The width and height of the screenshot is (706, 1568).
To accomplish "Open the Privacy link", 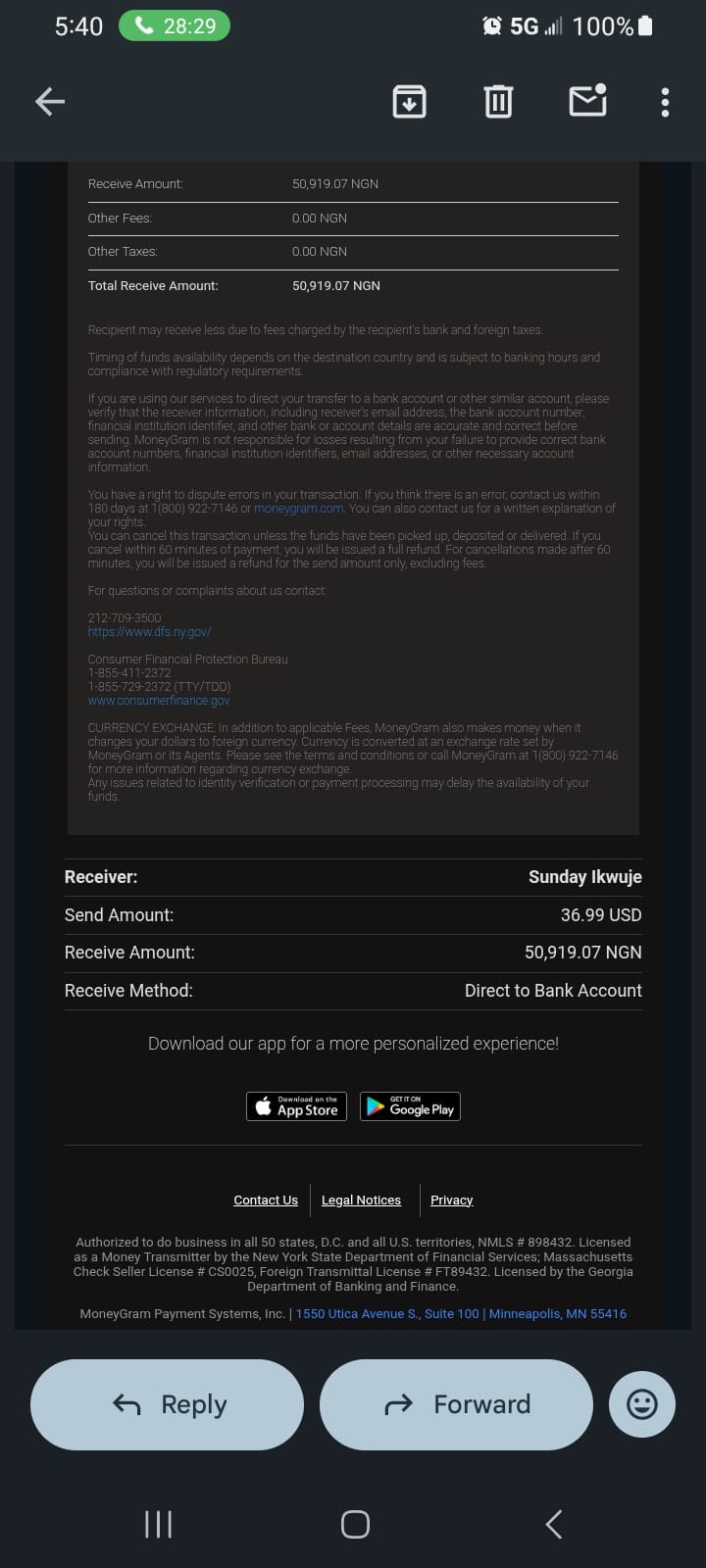I will (451, 1200).
